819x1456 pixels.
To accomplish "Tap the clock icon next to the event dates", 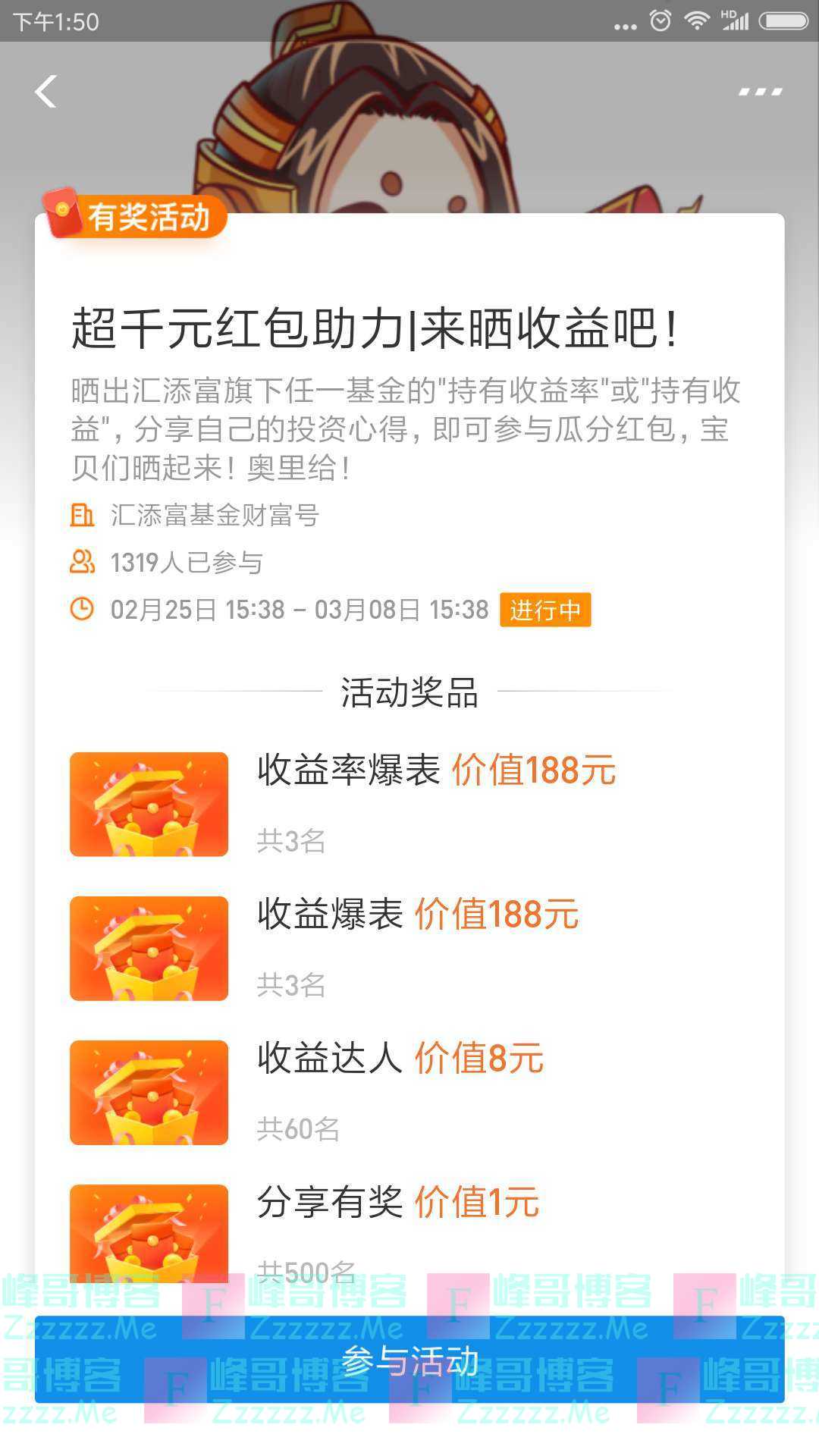I will [82, 610].
